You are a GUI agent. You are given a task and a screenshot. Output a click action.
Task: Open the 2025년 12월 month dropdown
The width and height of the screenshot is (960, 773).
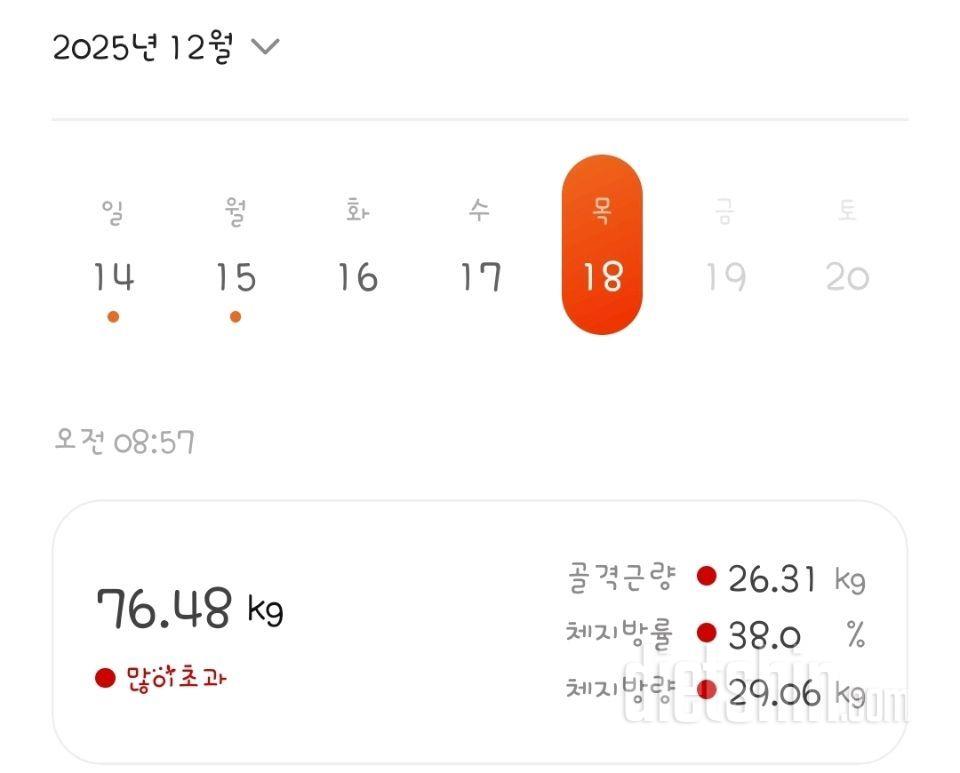point(166,47)
